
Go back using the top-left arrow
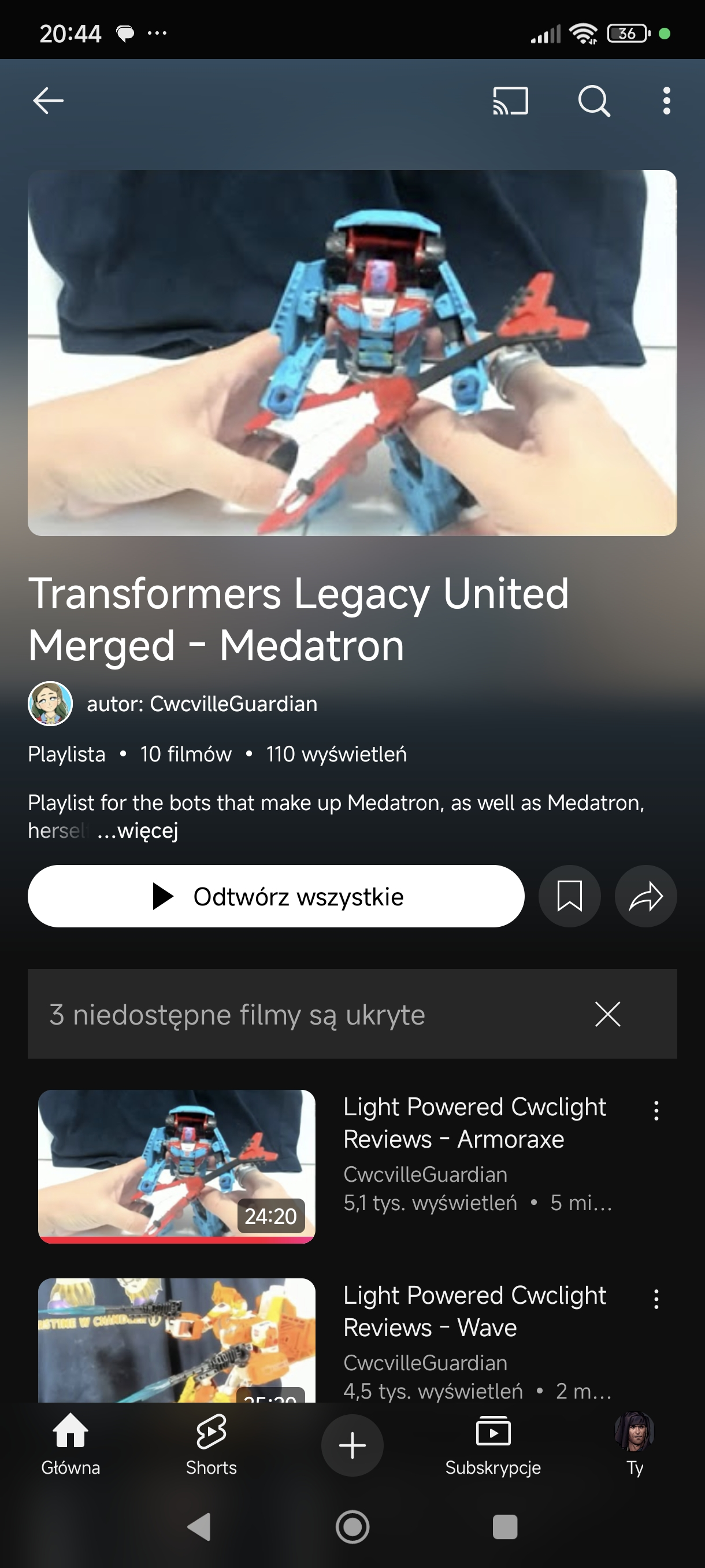(48, 101)
